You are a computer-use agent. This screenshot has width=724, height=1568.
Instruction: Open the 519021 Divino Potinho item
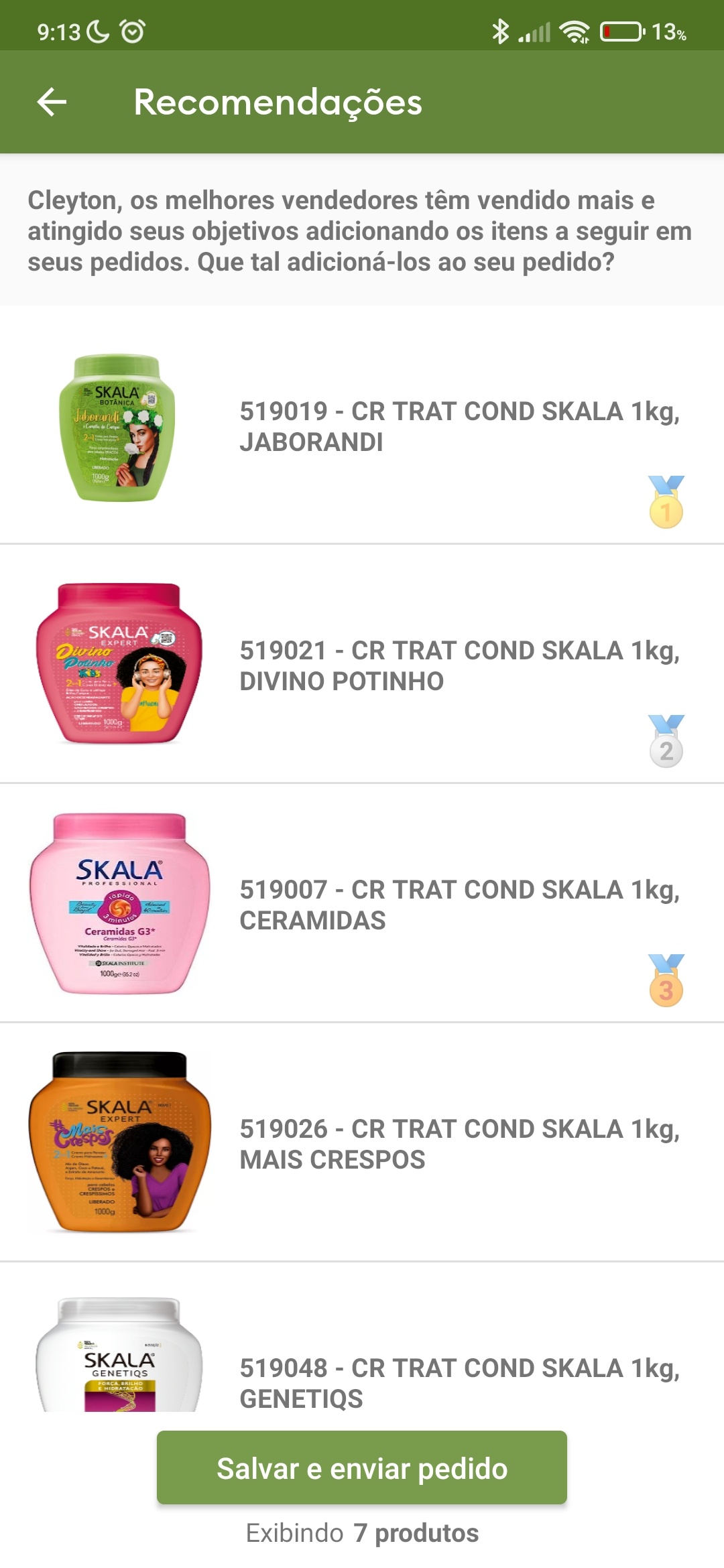[x=362, y=665]
